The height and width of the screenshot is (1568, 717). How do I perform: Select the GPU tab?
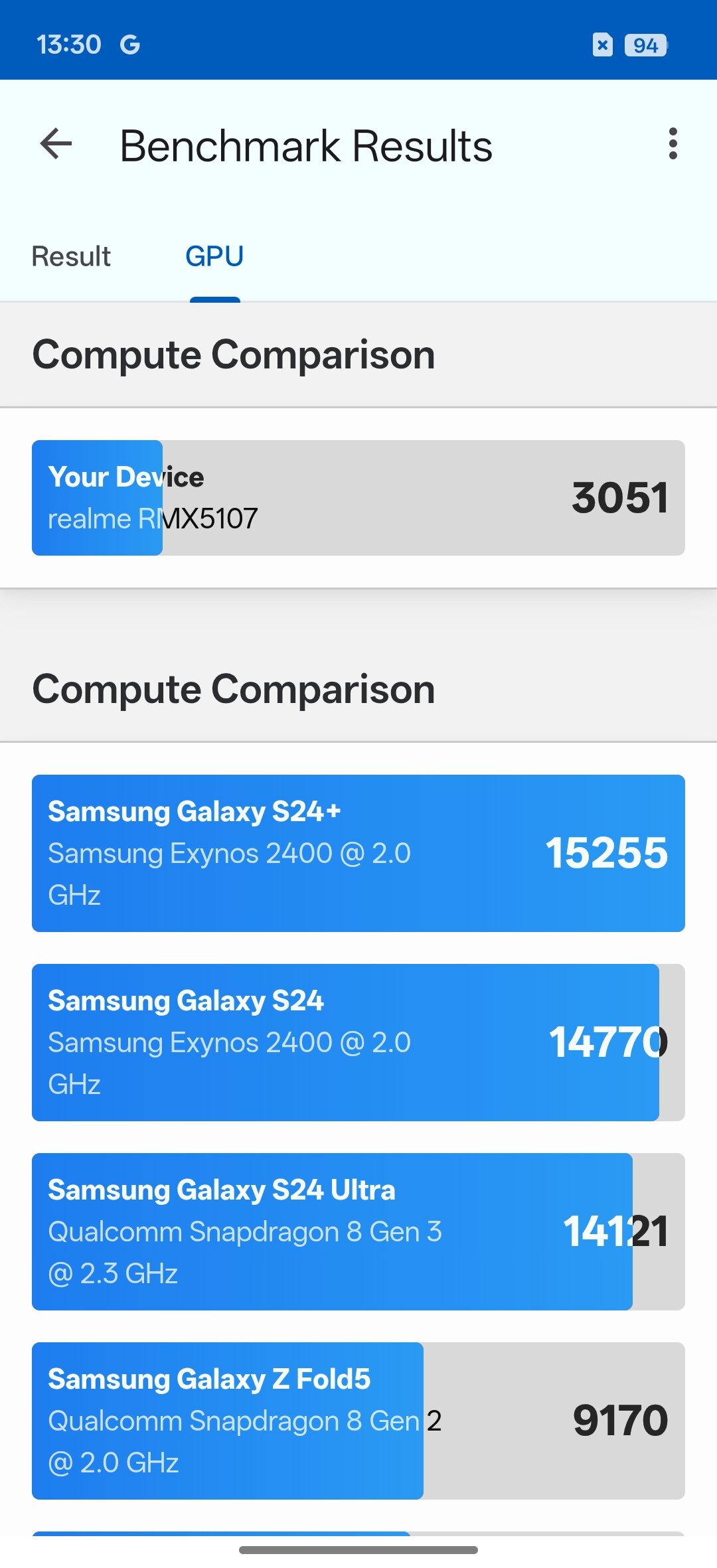coord(214,257)
